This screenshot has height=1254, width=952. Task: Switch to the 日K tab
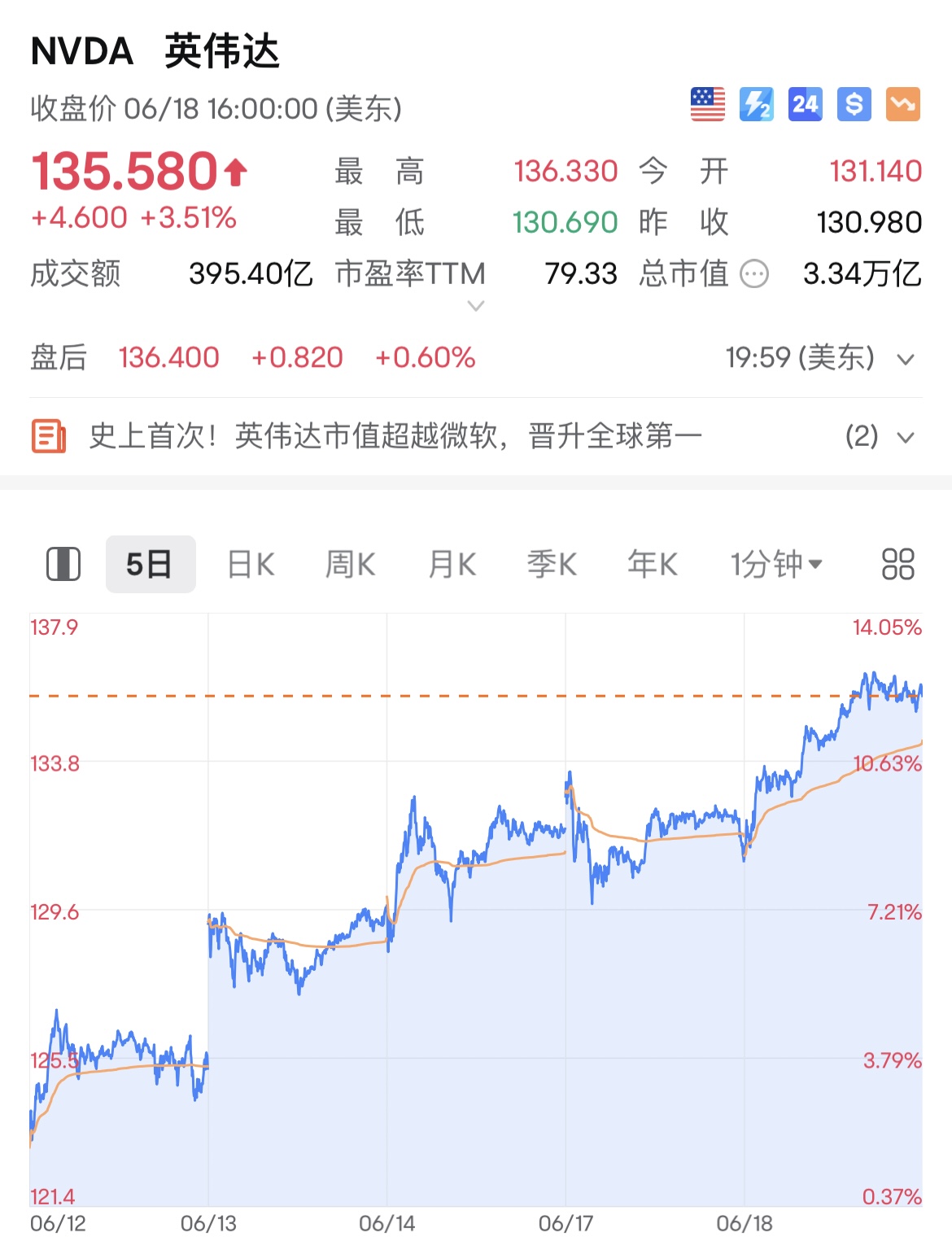pos(250,564)
